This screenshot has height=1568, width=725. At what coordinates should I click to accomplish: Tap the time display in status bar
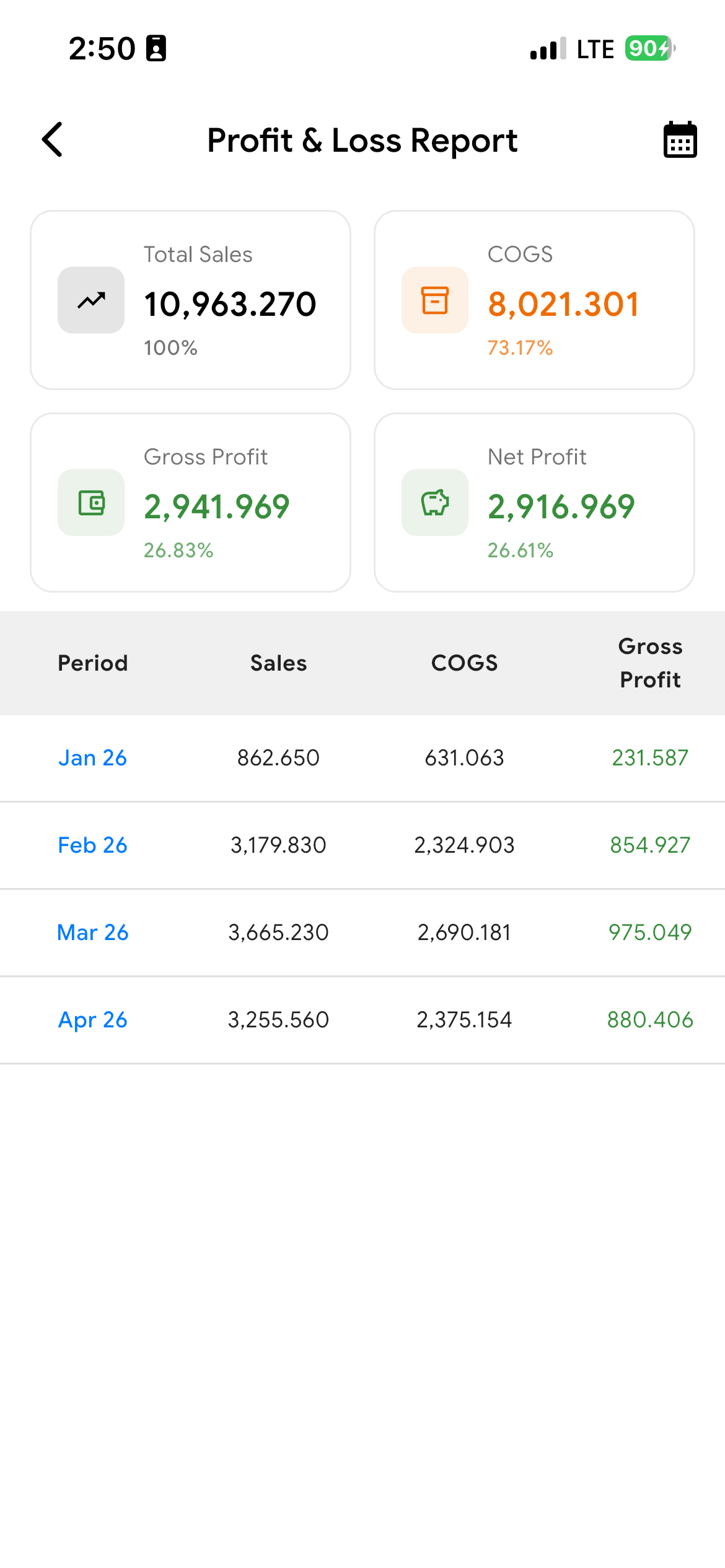tap(102, 48)
